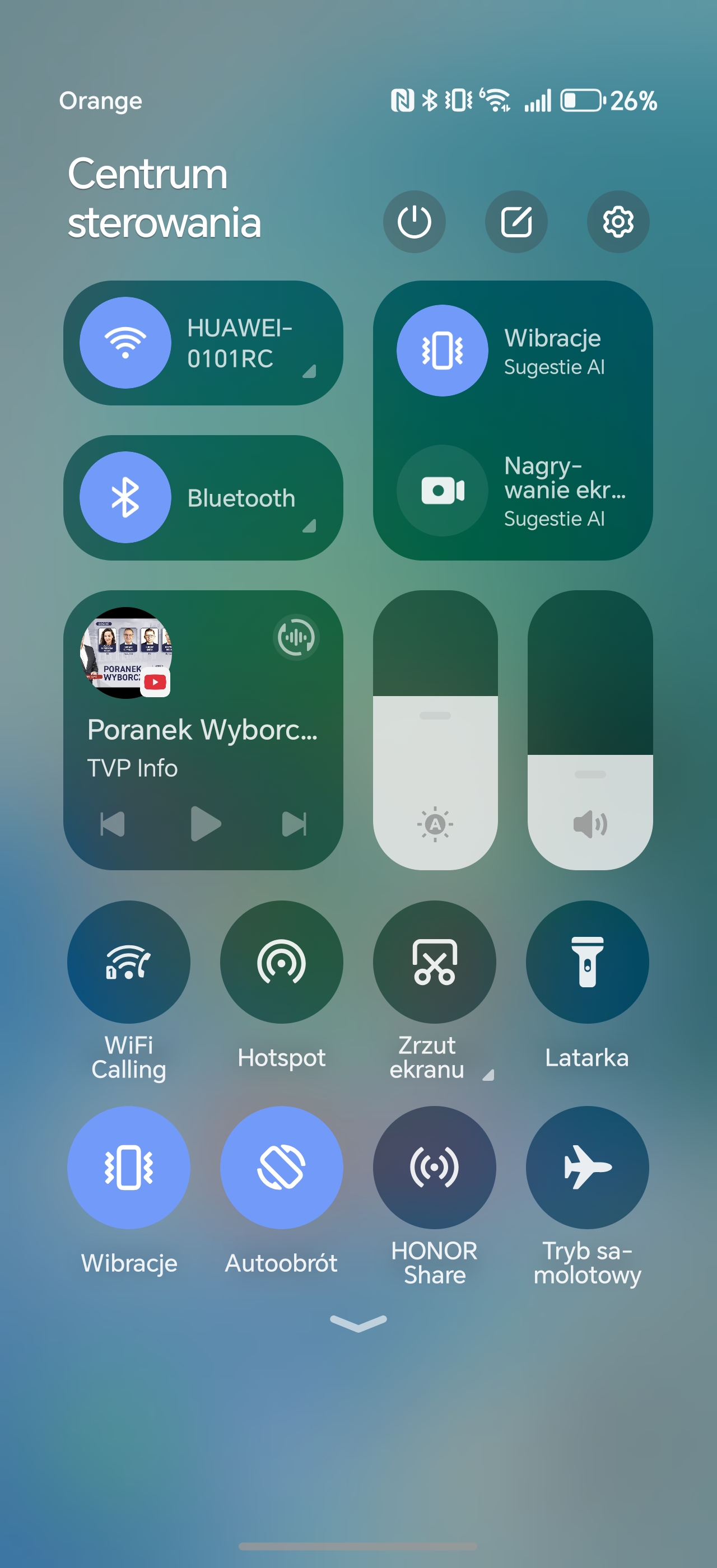Play the Poranek Wyborczy media

tap(205, 824)
